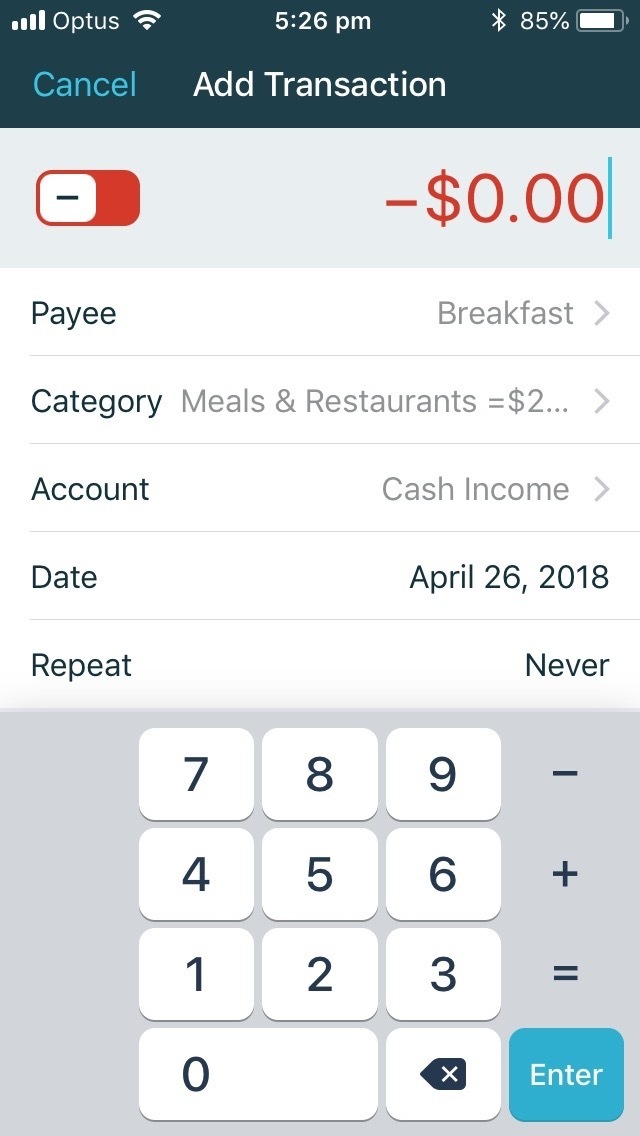Enter digit 7 on the keypad
Image resolution: width=640 pixels, height=1136 pixels.
[196, 774]
